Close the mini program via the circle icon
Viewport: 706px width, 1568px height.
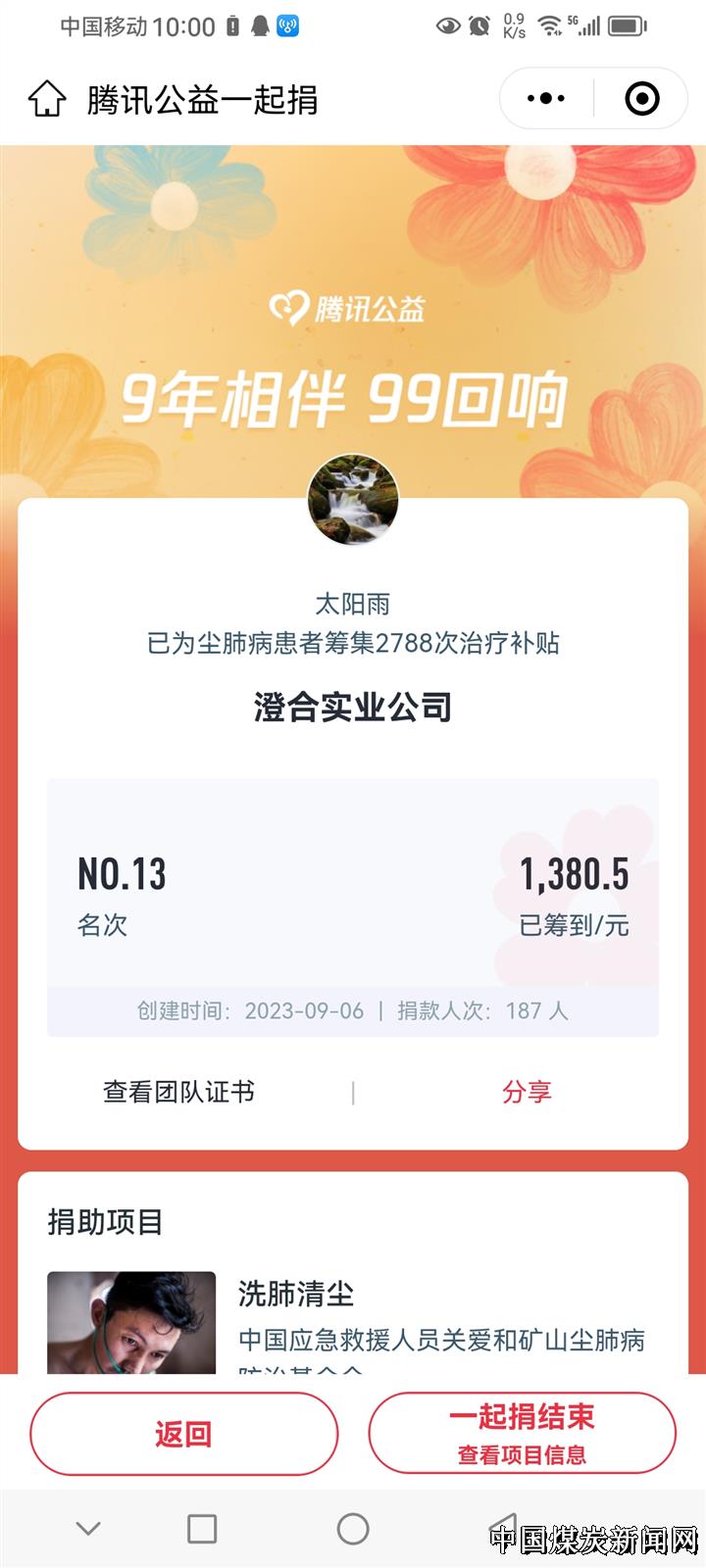click(x=641, y=98)
